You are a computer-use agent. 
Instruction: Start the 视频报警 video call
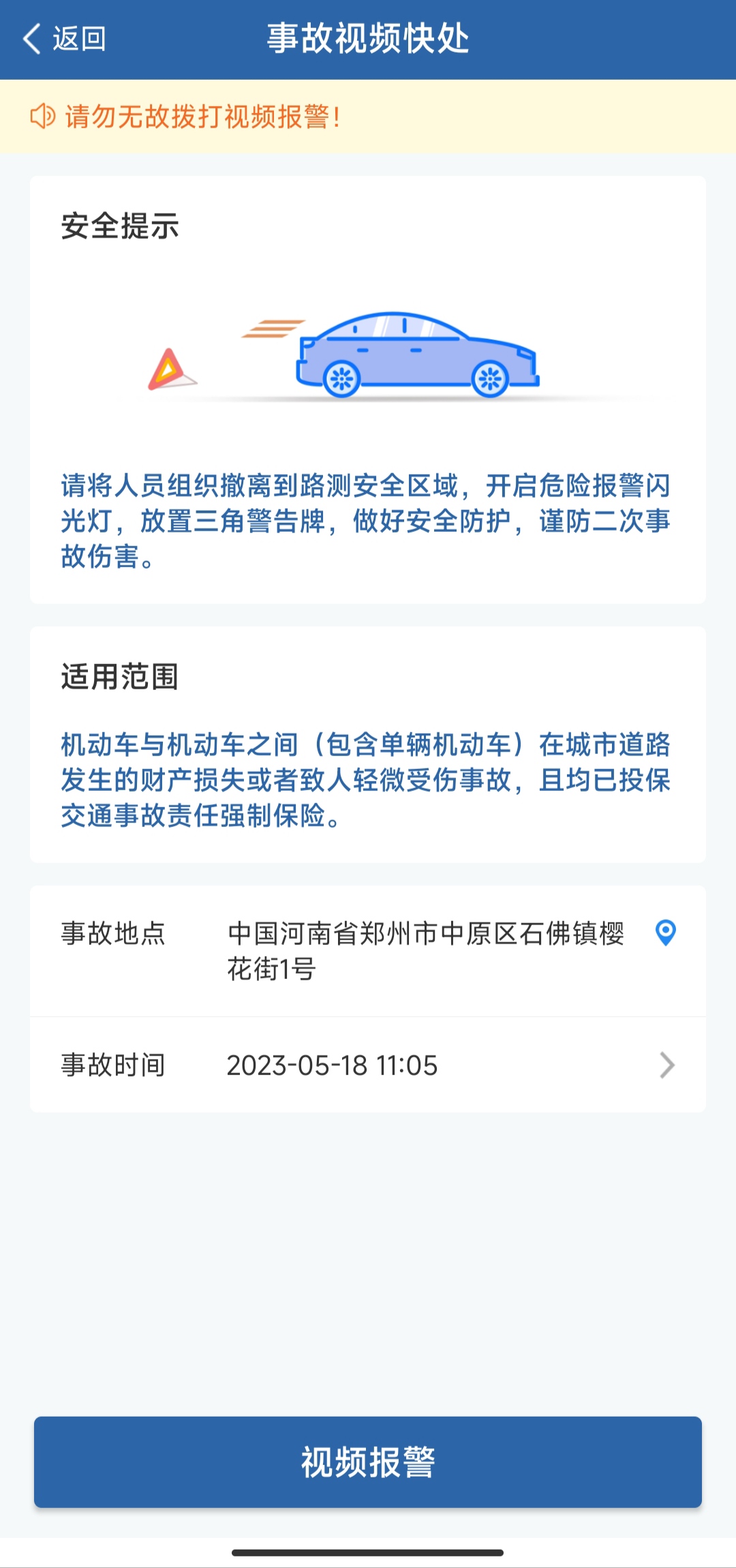(x=368, y=1462)
